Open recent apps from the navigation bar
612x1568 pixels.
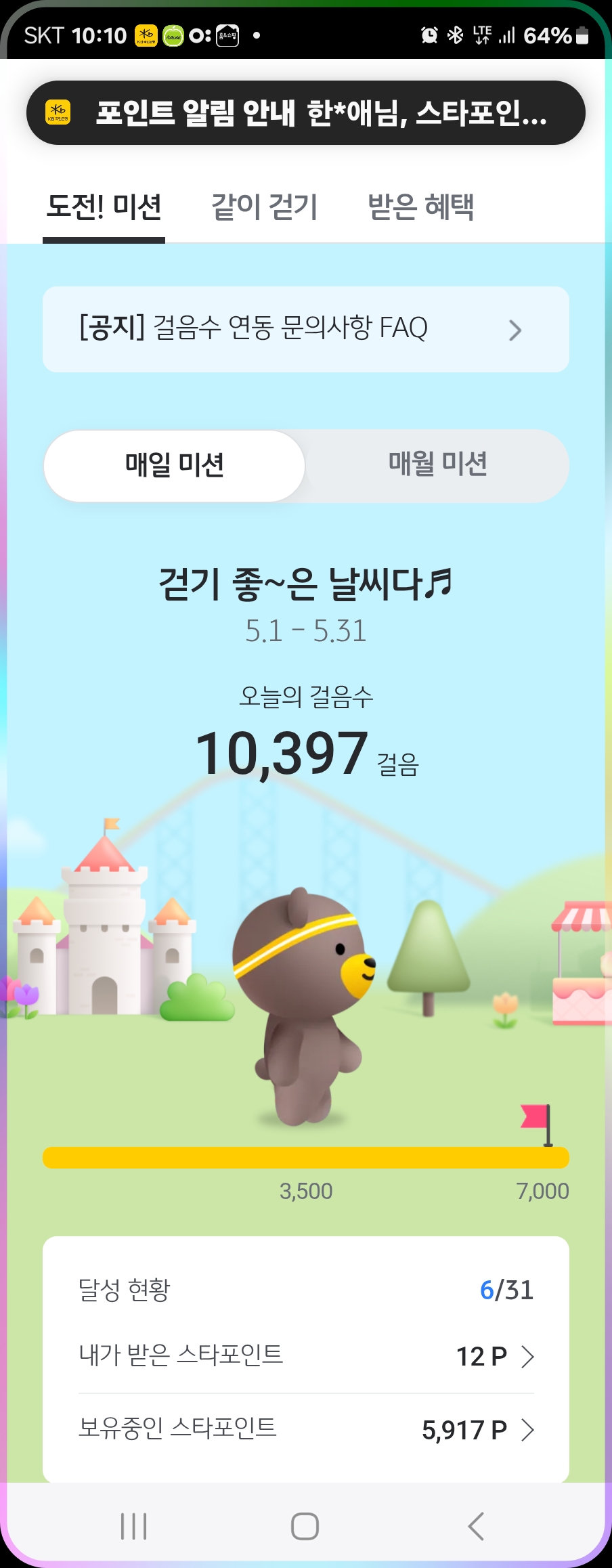pos(134,1526)
